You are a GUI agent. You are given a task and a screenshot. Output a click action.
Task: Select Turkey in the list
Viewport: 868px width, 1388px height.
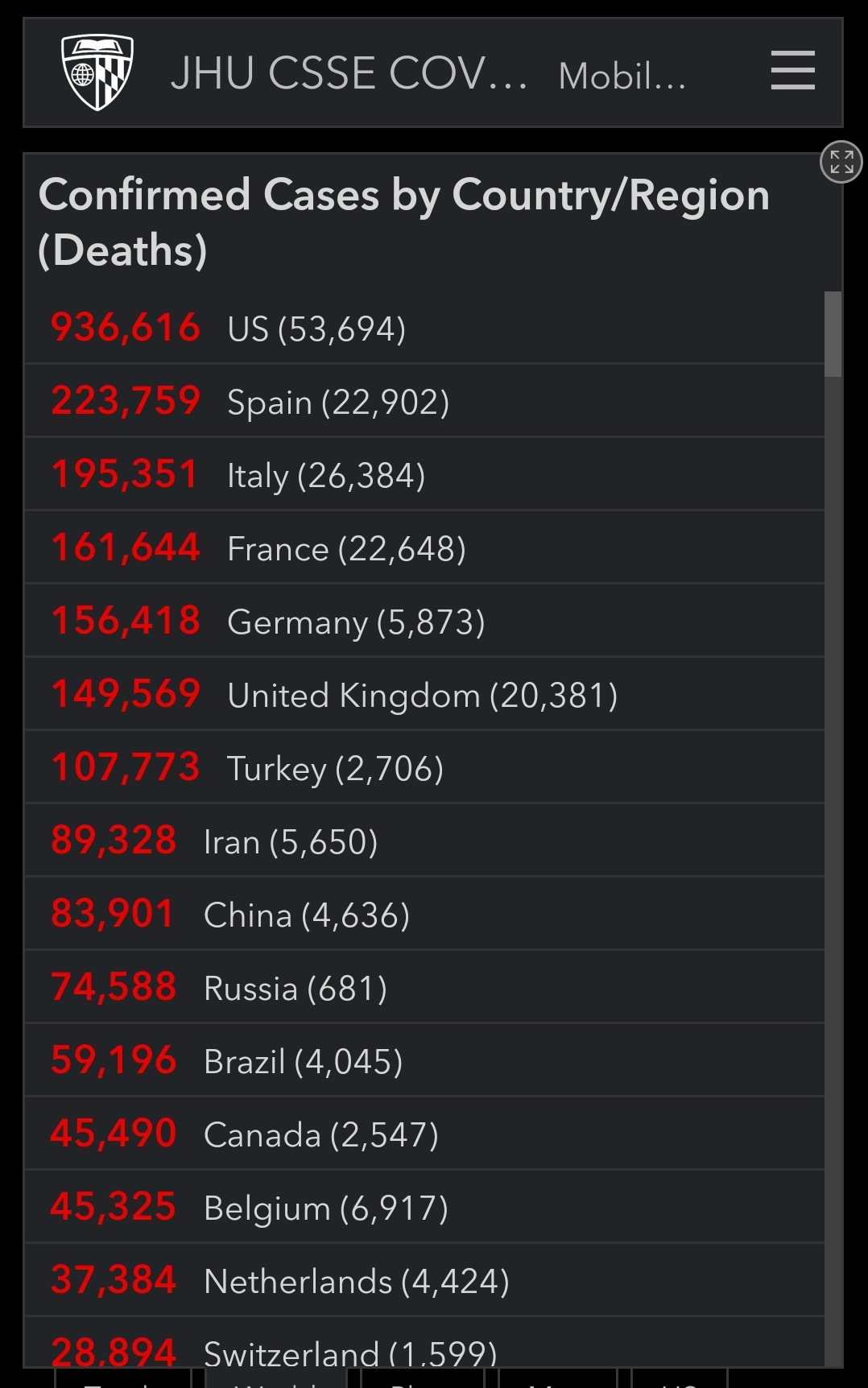coord(424,767)
